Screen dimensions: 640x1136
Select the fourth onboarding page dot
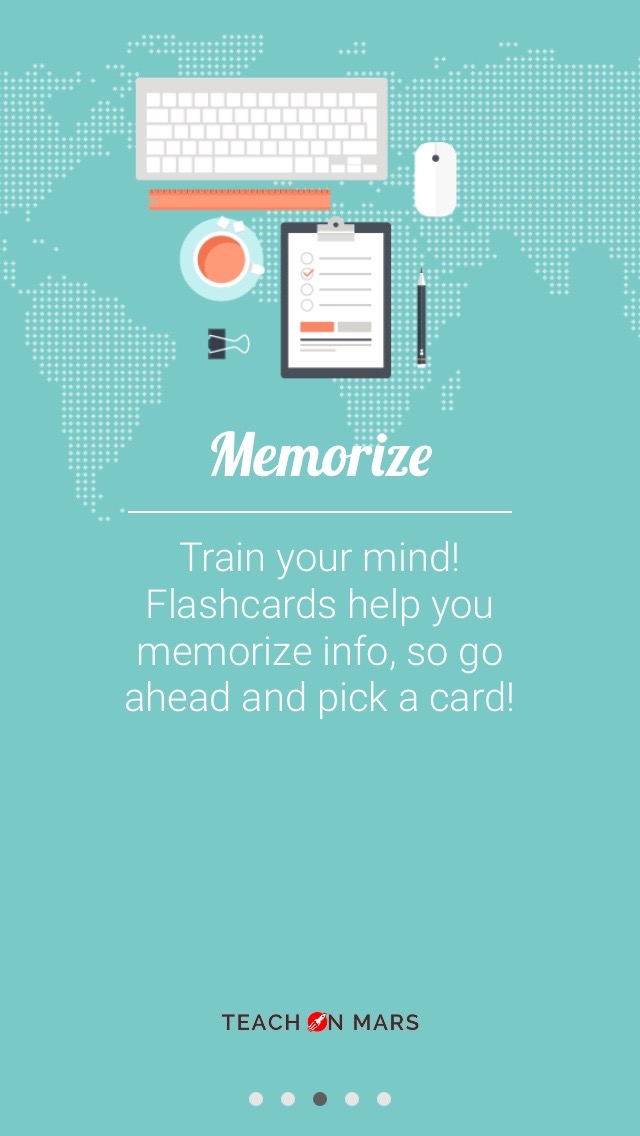(352, 1099)
